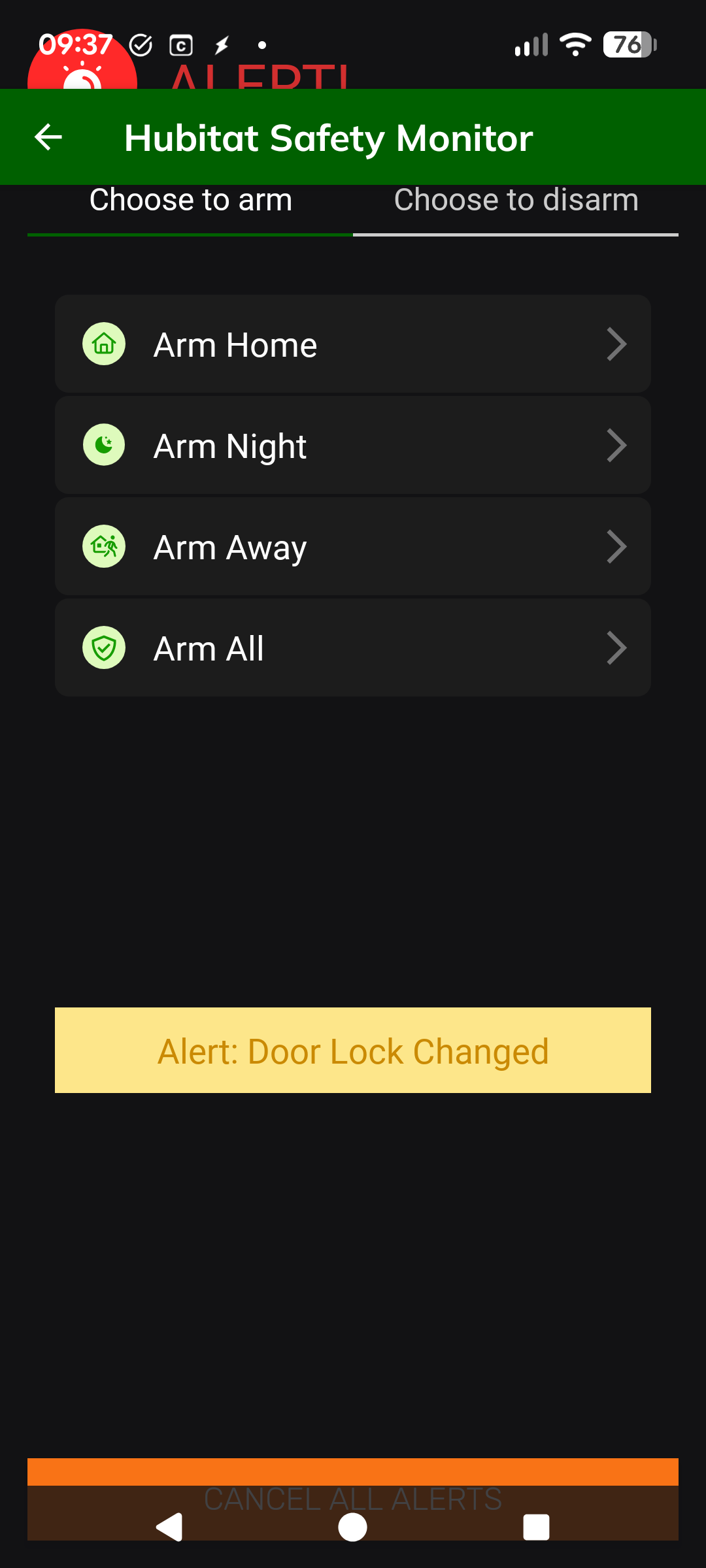Image resolution: width=706 pixels, height=1568 pixels.
Task: Go back using the header arrow
Action: (x=48, y=137)
